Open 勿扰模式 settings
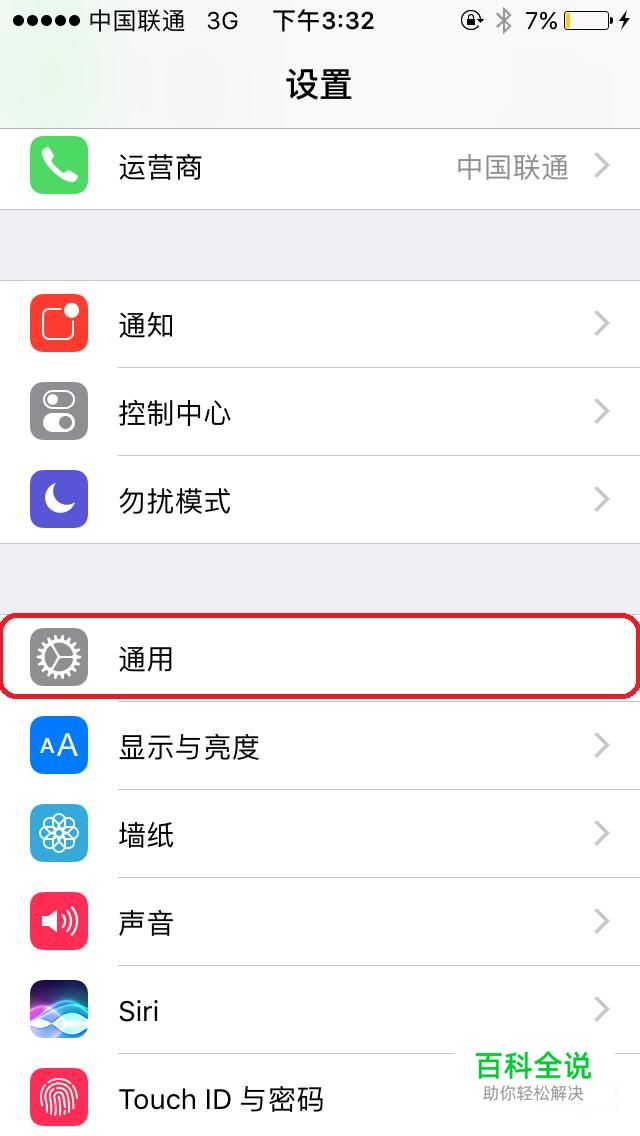This screenshot has height=1136, width=640. 320,499
